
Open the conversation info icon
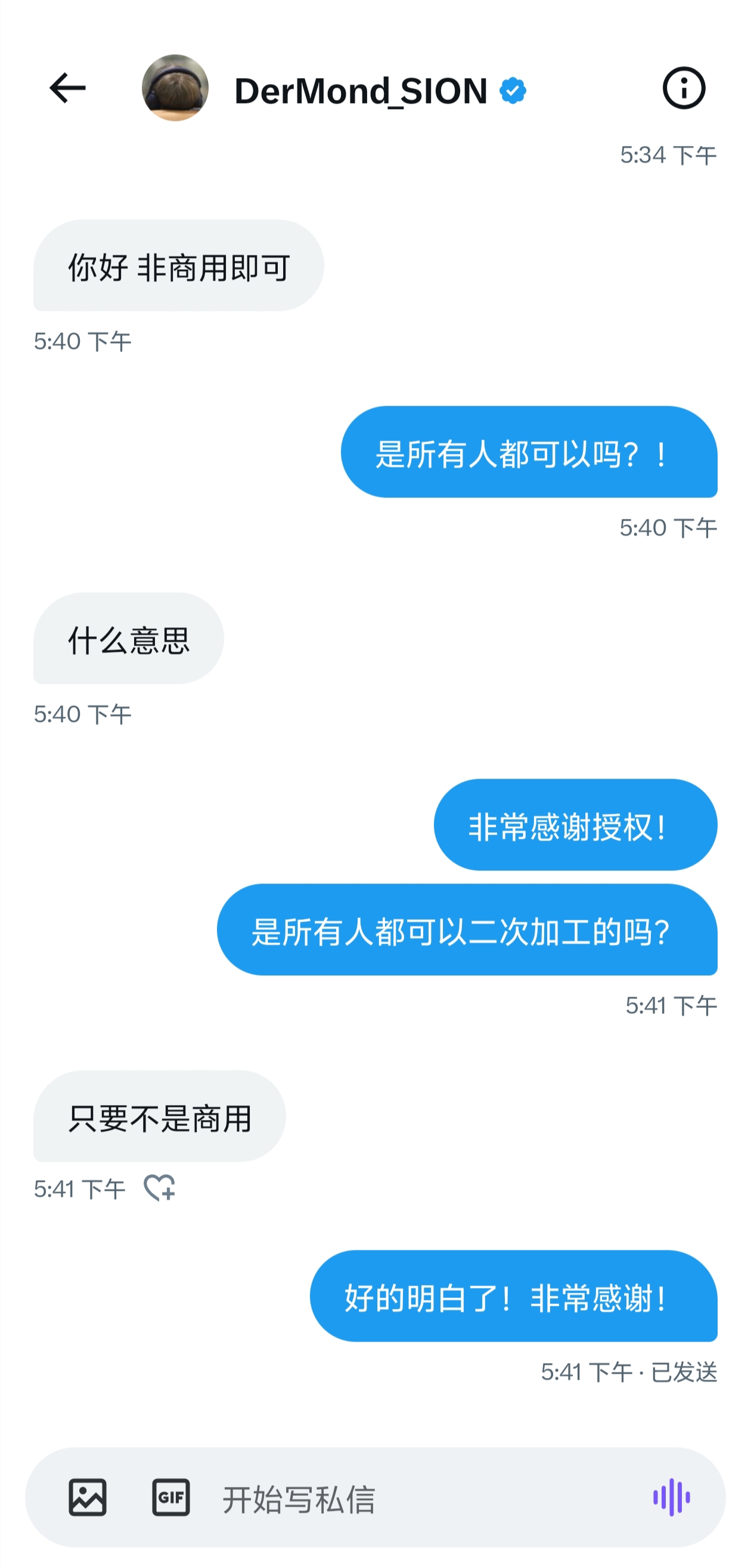click(684, 88)
